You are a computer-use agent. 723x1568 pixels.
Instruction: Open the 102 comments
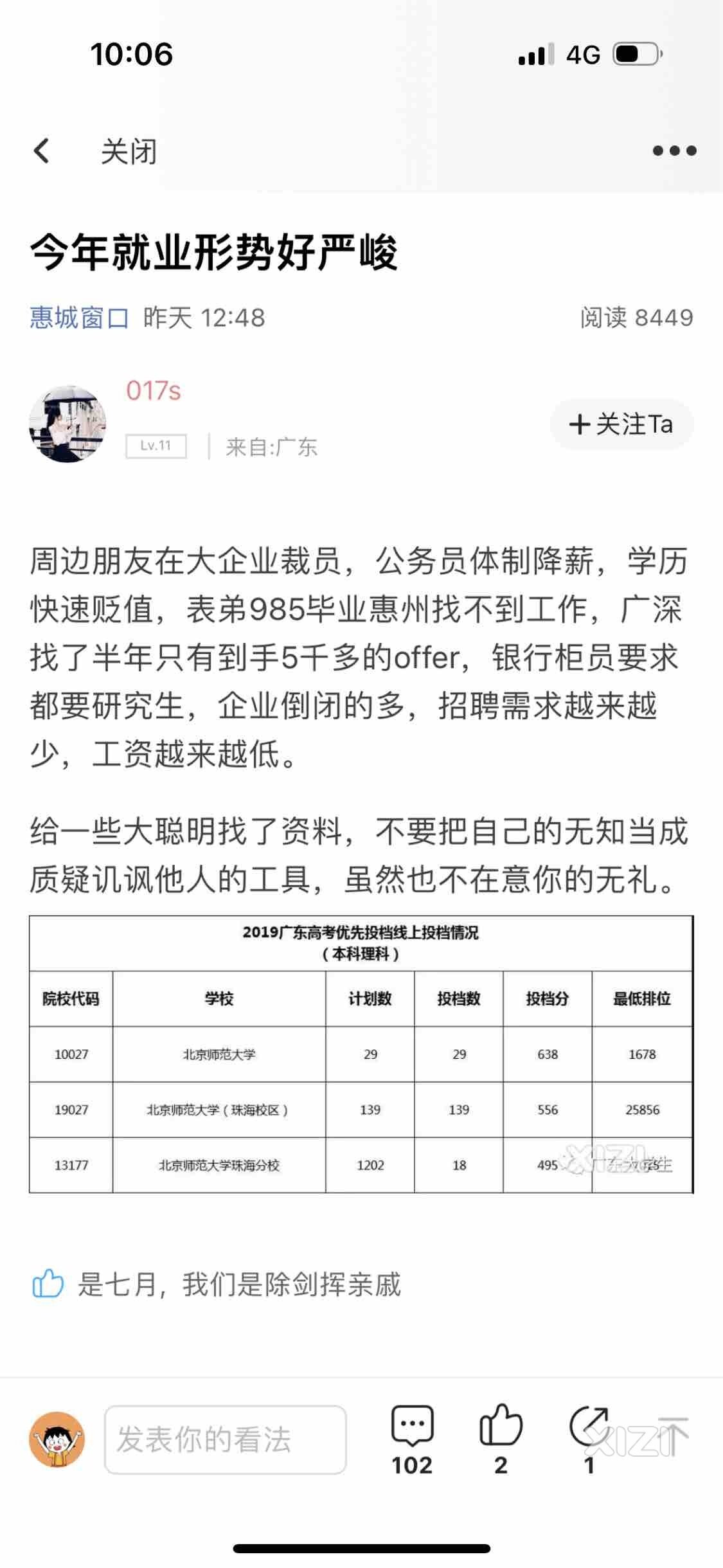(x=412, y=1439)
